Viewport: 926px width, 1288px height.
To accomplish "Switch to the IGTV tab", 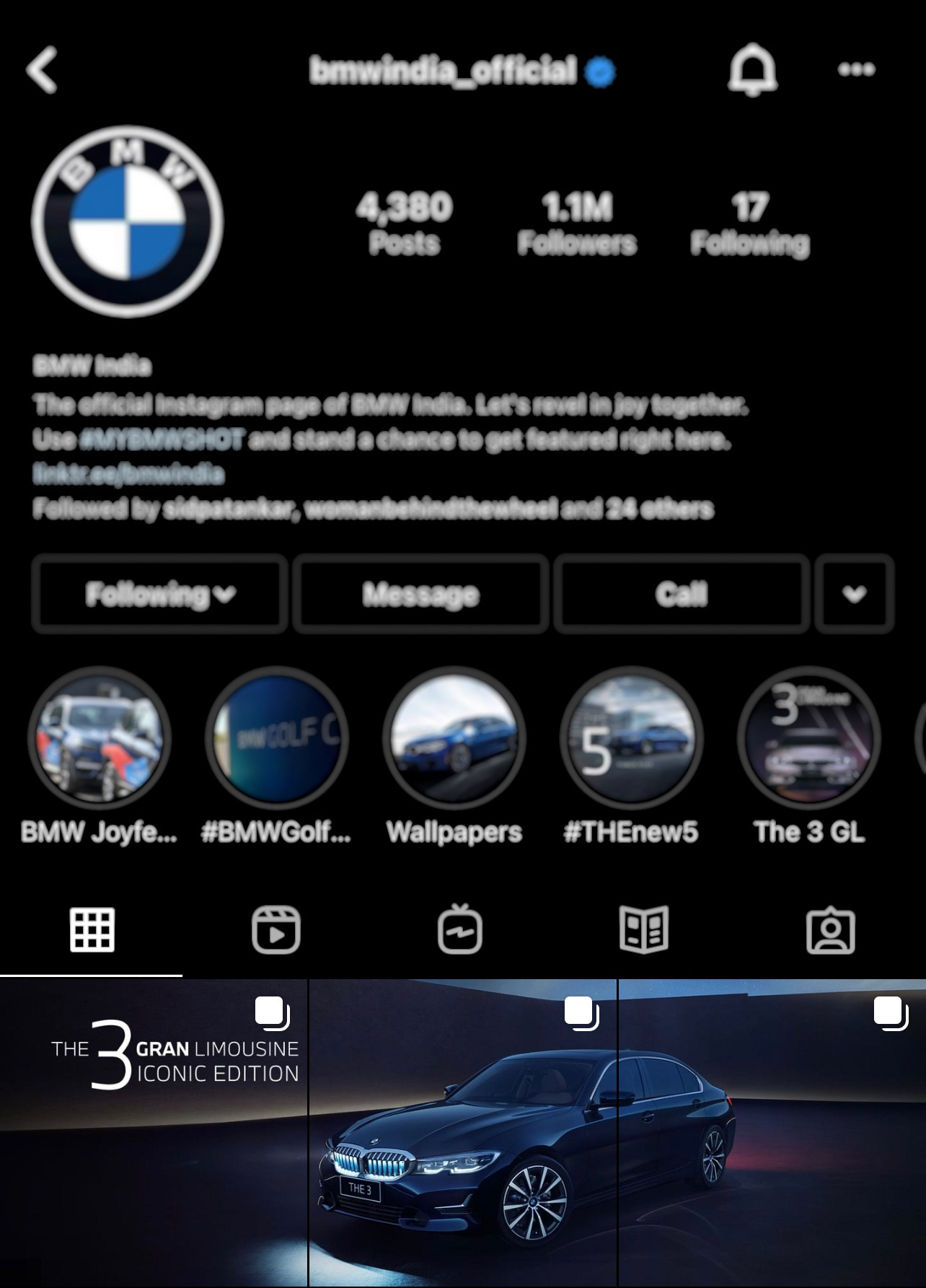I will [x=460, y=930].
